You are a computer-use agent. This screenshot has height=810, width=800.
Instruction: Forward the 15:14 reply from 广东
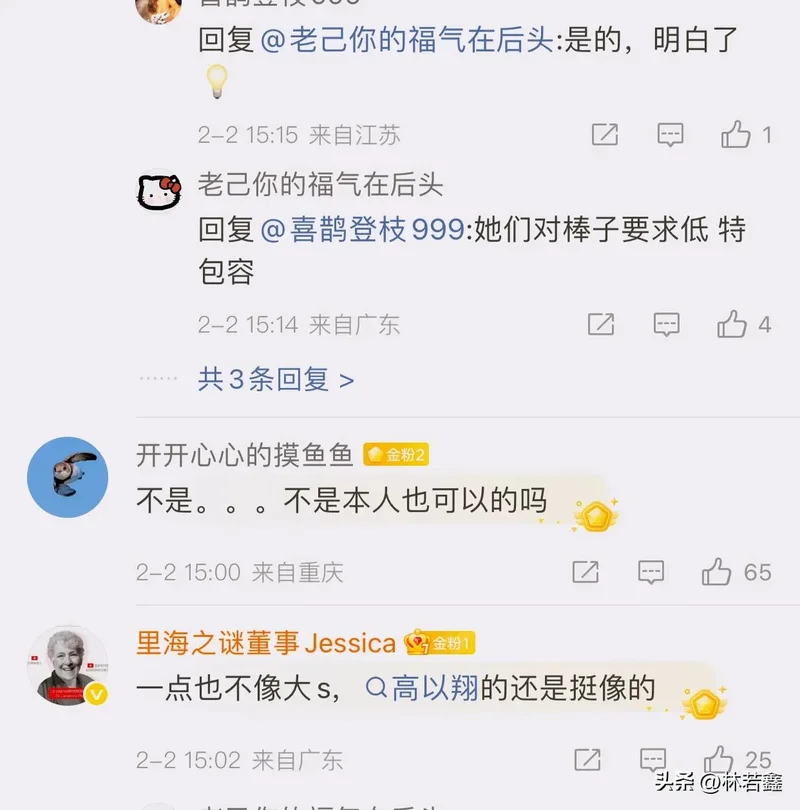point(601,324)
